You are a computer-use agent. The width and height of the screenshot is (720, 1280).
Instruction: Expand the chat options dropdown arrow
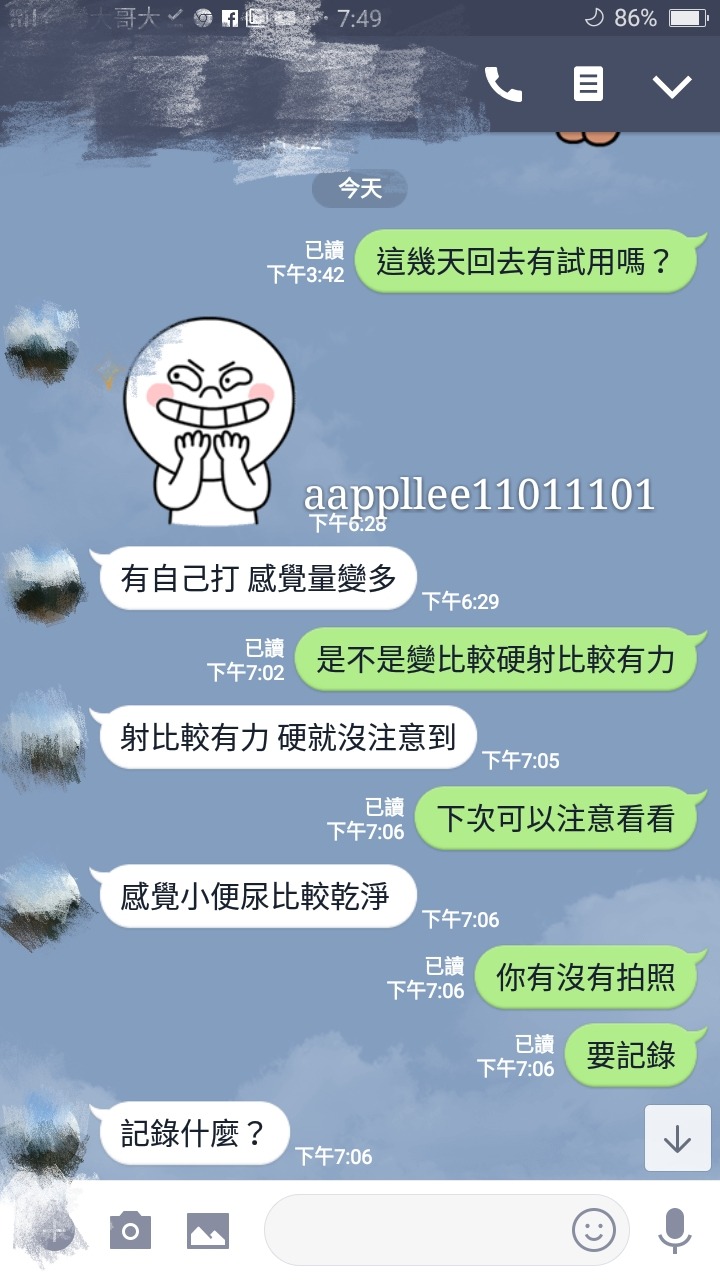coord(672,86)
